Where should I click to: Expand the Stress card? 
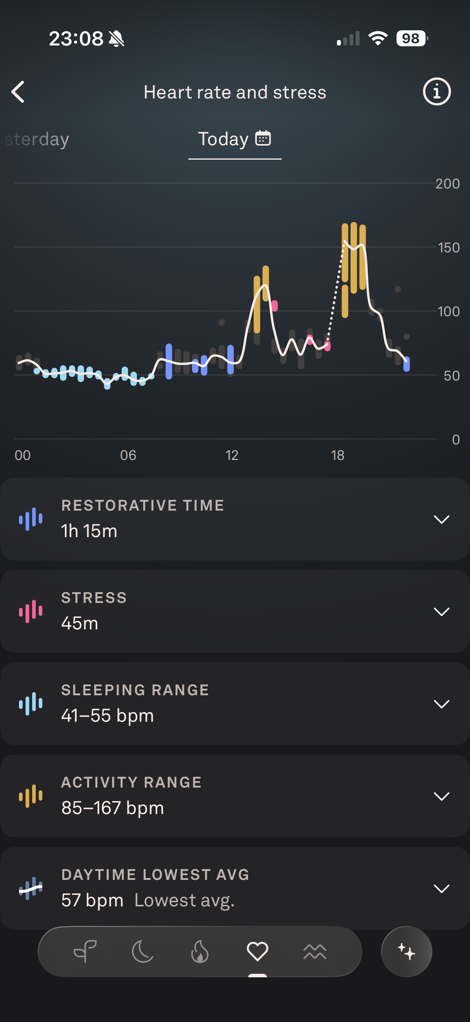click(235, 611)
